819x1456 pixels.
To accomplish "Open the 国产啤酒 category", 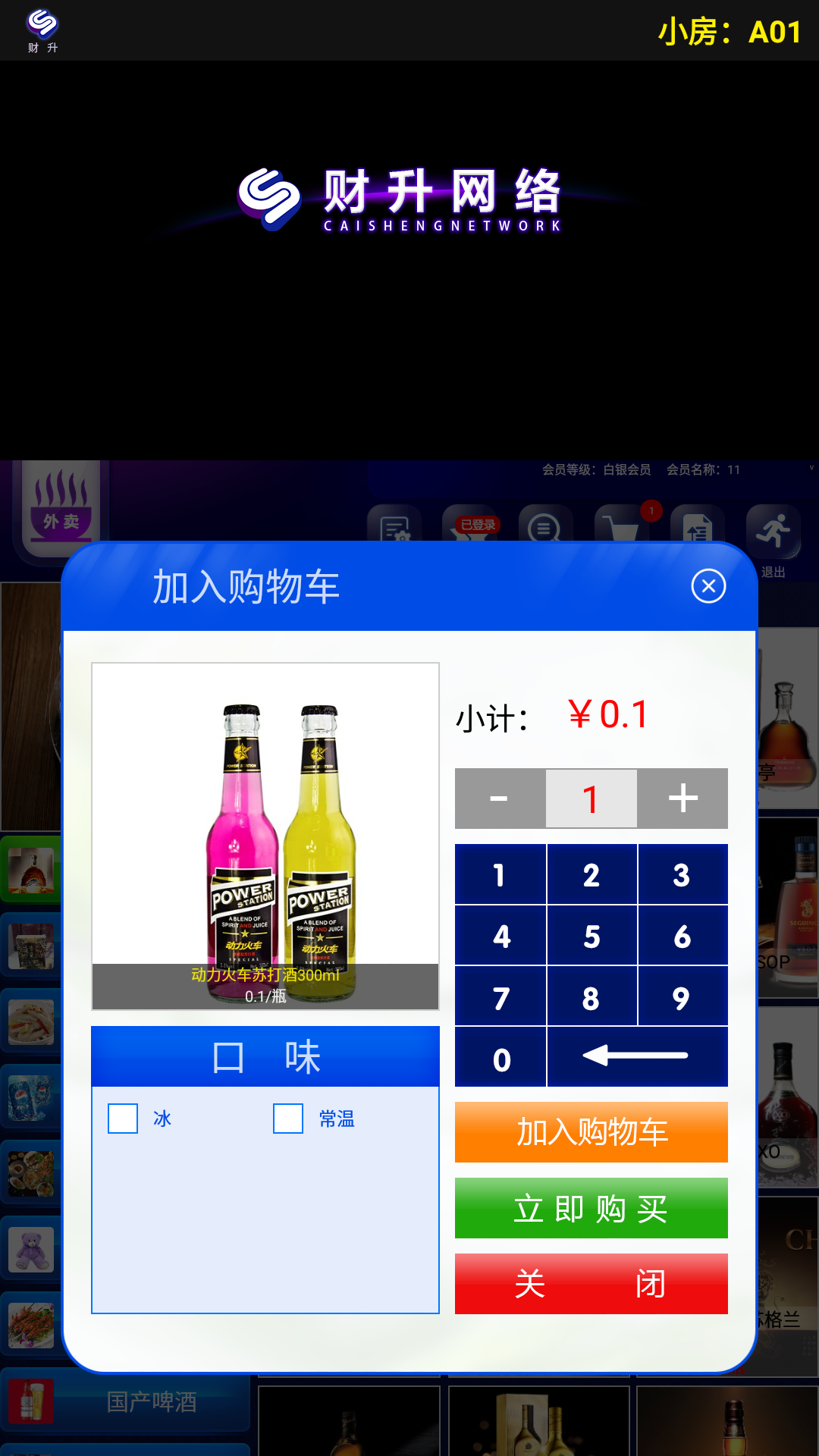I will click(x=125, y=1401).
